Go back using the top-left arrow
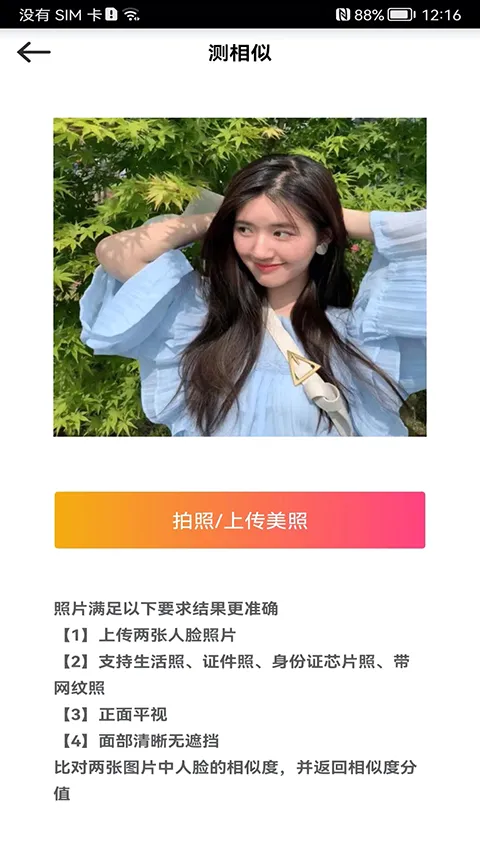The image size is (480, 853). point(34,53)
